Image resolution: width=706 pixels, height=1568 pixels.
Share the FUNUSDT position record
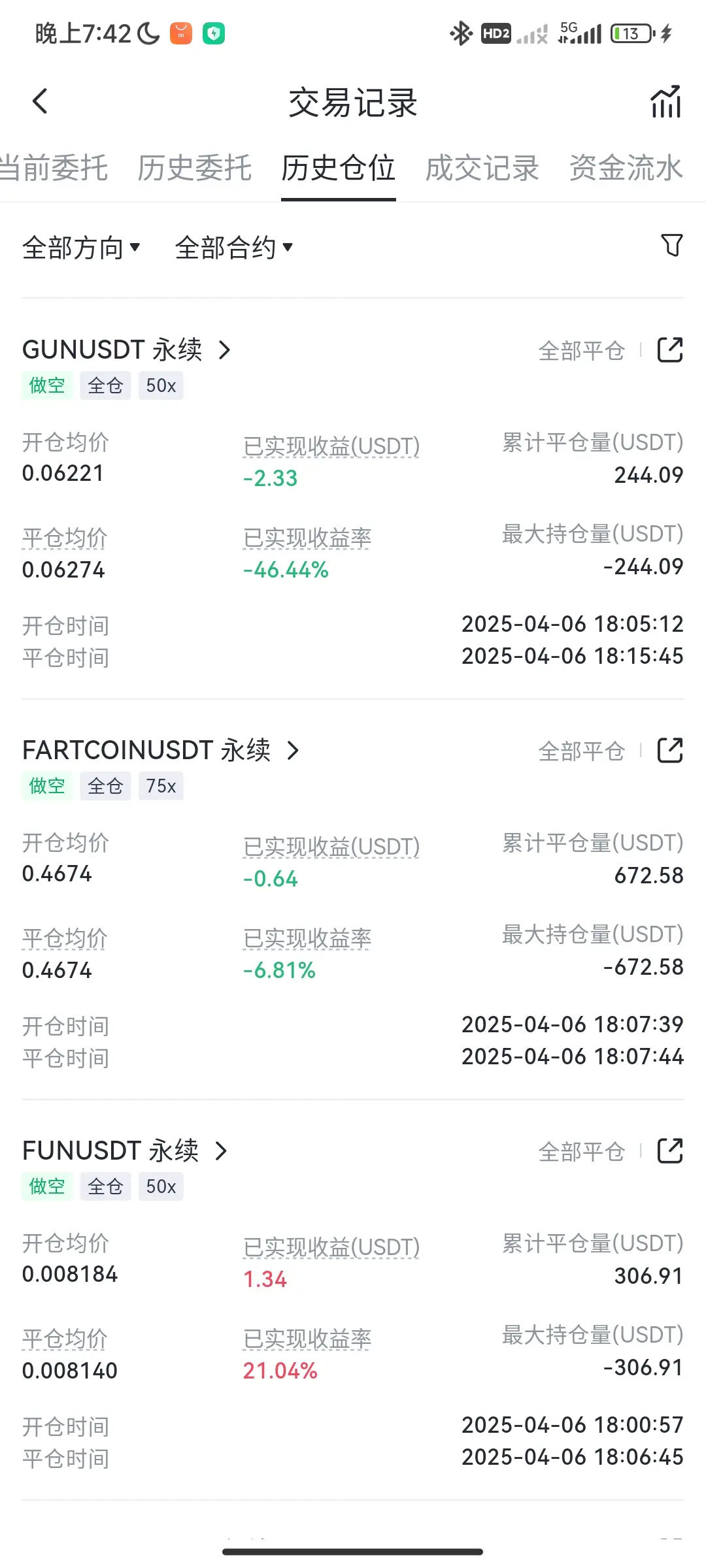click(x=670, y=1151)
